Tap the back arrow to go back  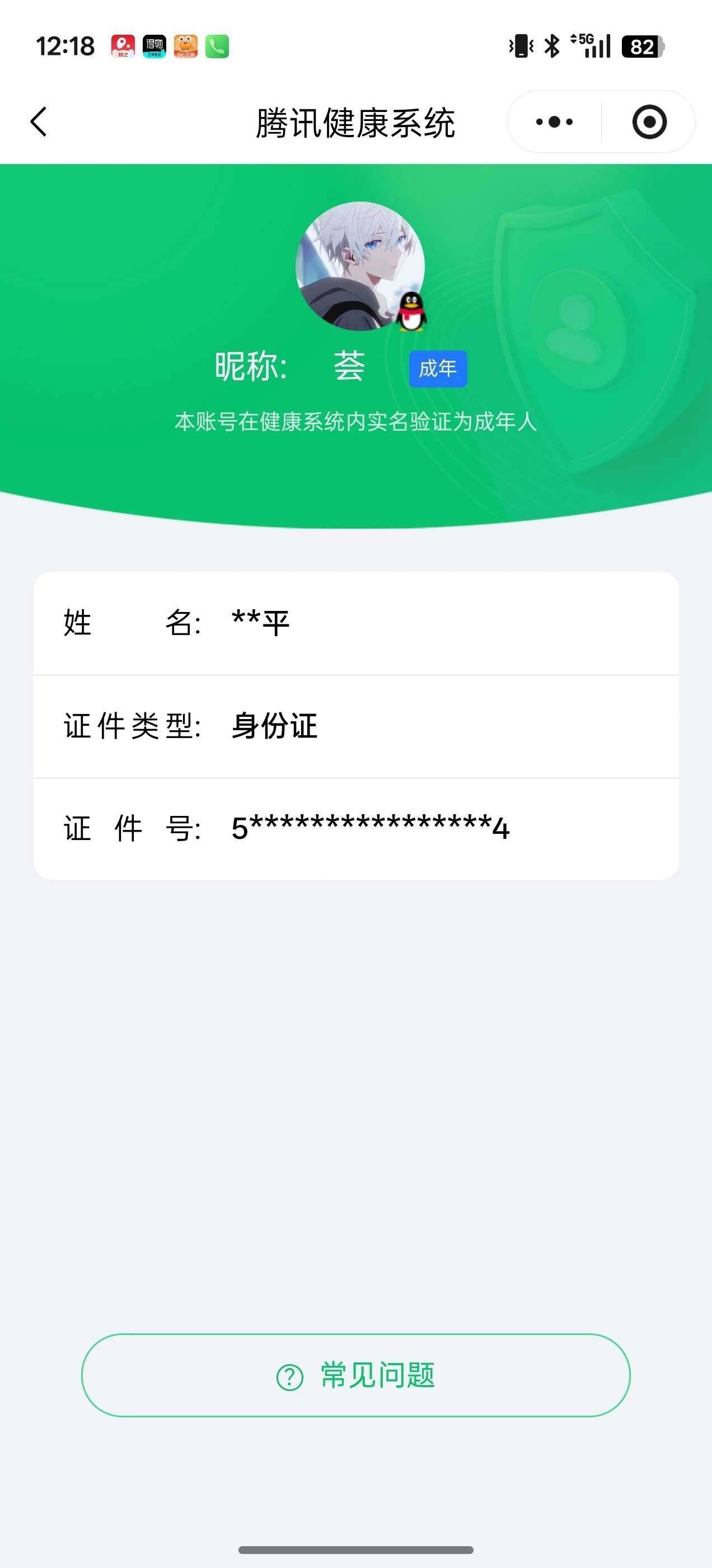coord(38,122)
